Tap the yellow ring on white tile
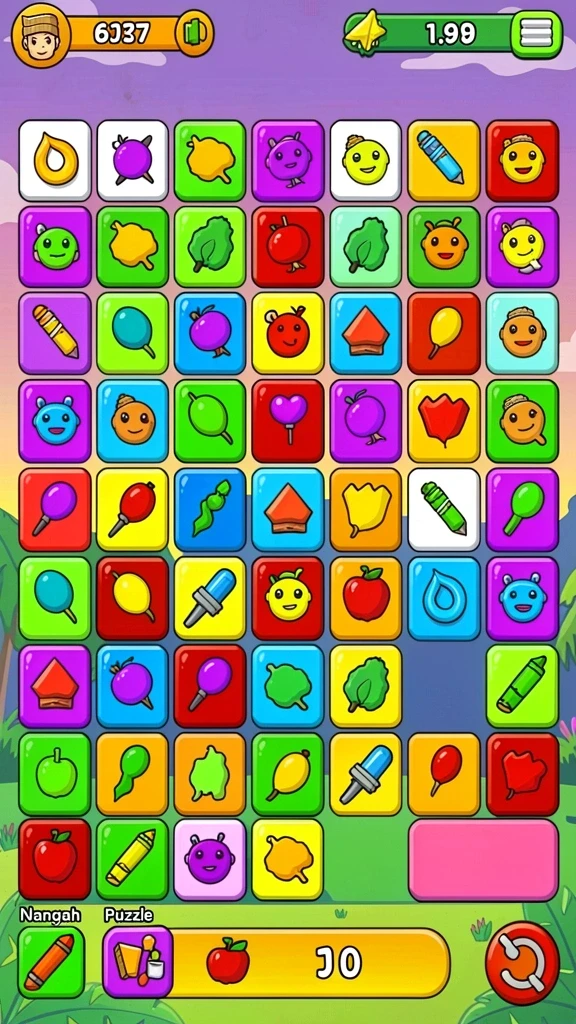Image resolution: width=576 pixels, height=1024 pixels. pyautogui.click(x=55, y=160)
